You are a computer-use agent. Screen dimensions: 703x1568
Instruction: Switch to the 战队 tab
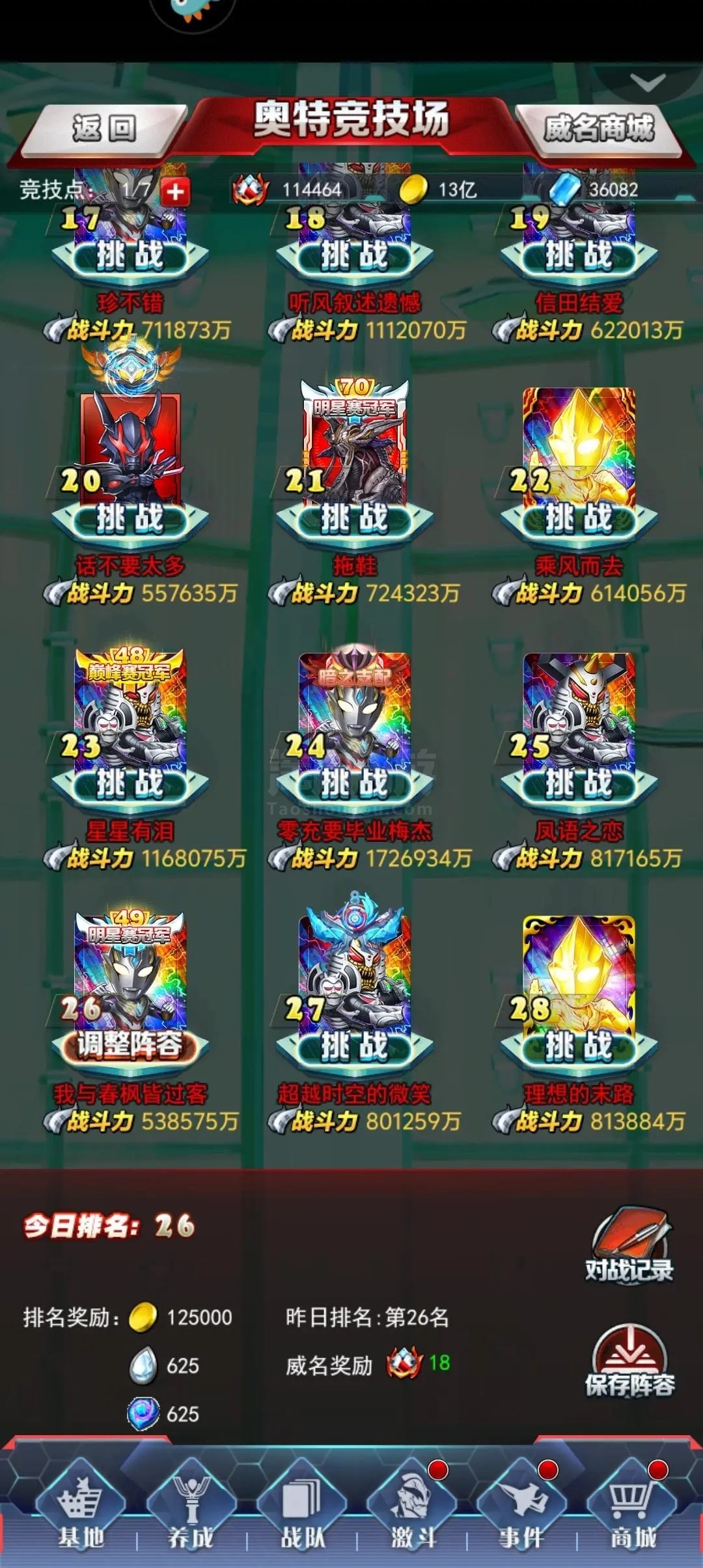(301, 1511)
